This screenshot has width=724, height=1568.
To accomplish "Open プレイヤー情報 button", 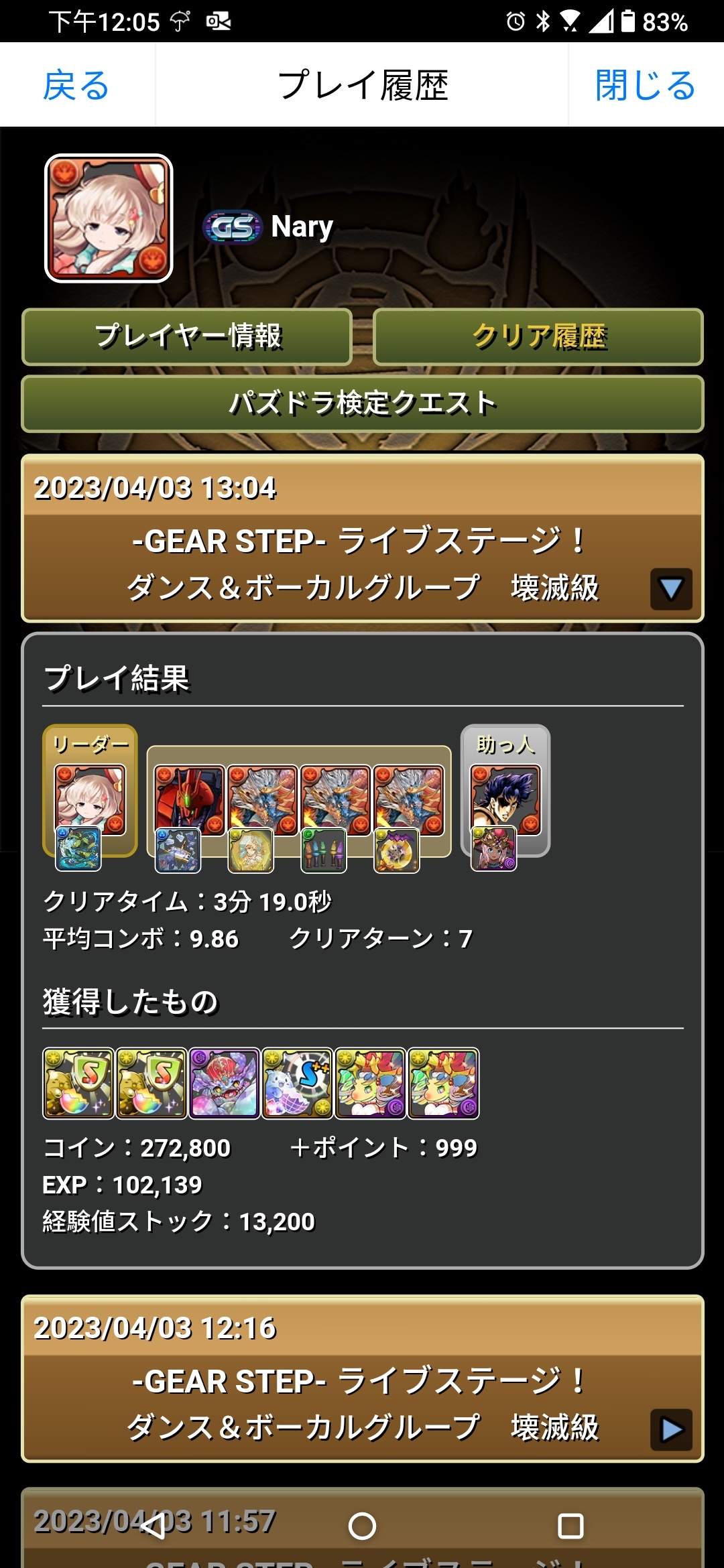I will pos(187,336).
